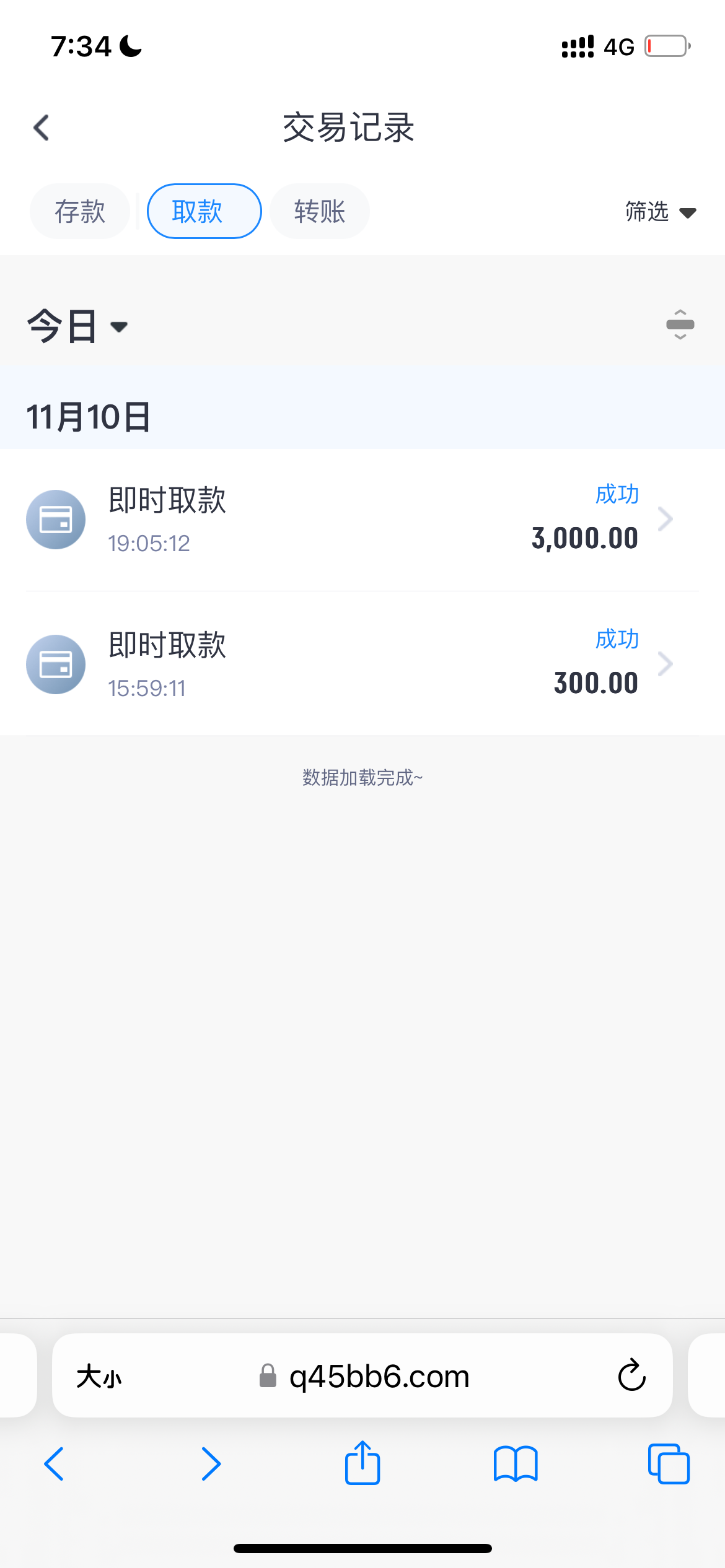This screenshot has height=1568, width=725.
Task: Open the 3,000.00 withdrawal at 19:05:12
Action: [362, 520]
